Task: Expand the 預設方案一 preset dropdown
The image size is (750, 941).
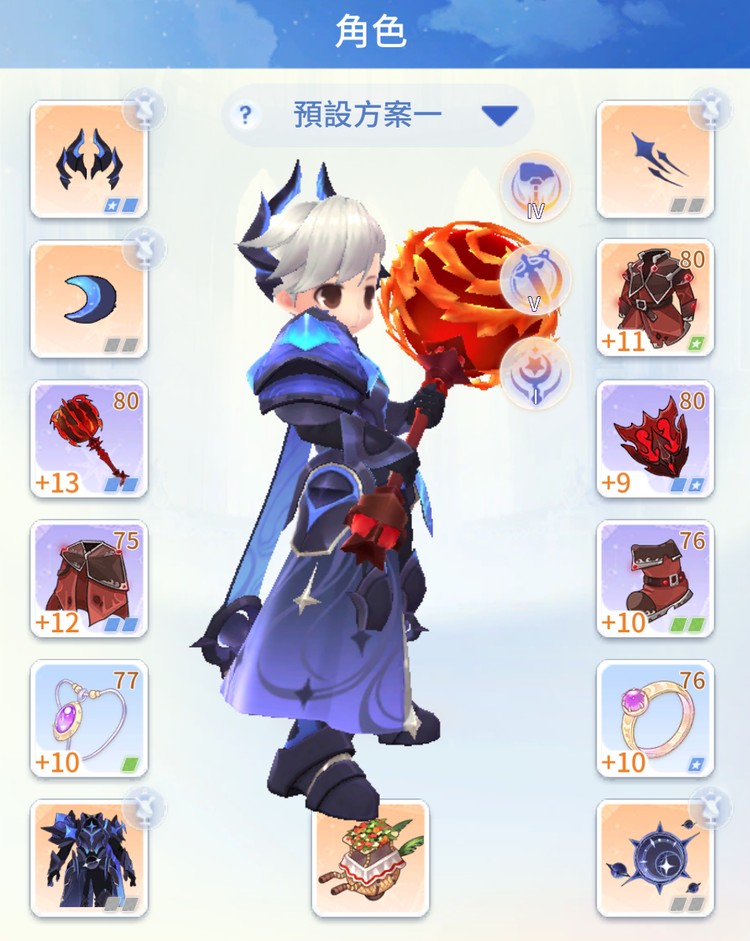Action: pos(500,116)
